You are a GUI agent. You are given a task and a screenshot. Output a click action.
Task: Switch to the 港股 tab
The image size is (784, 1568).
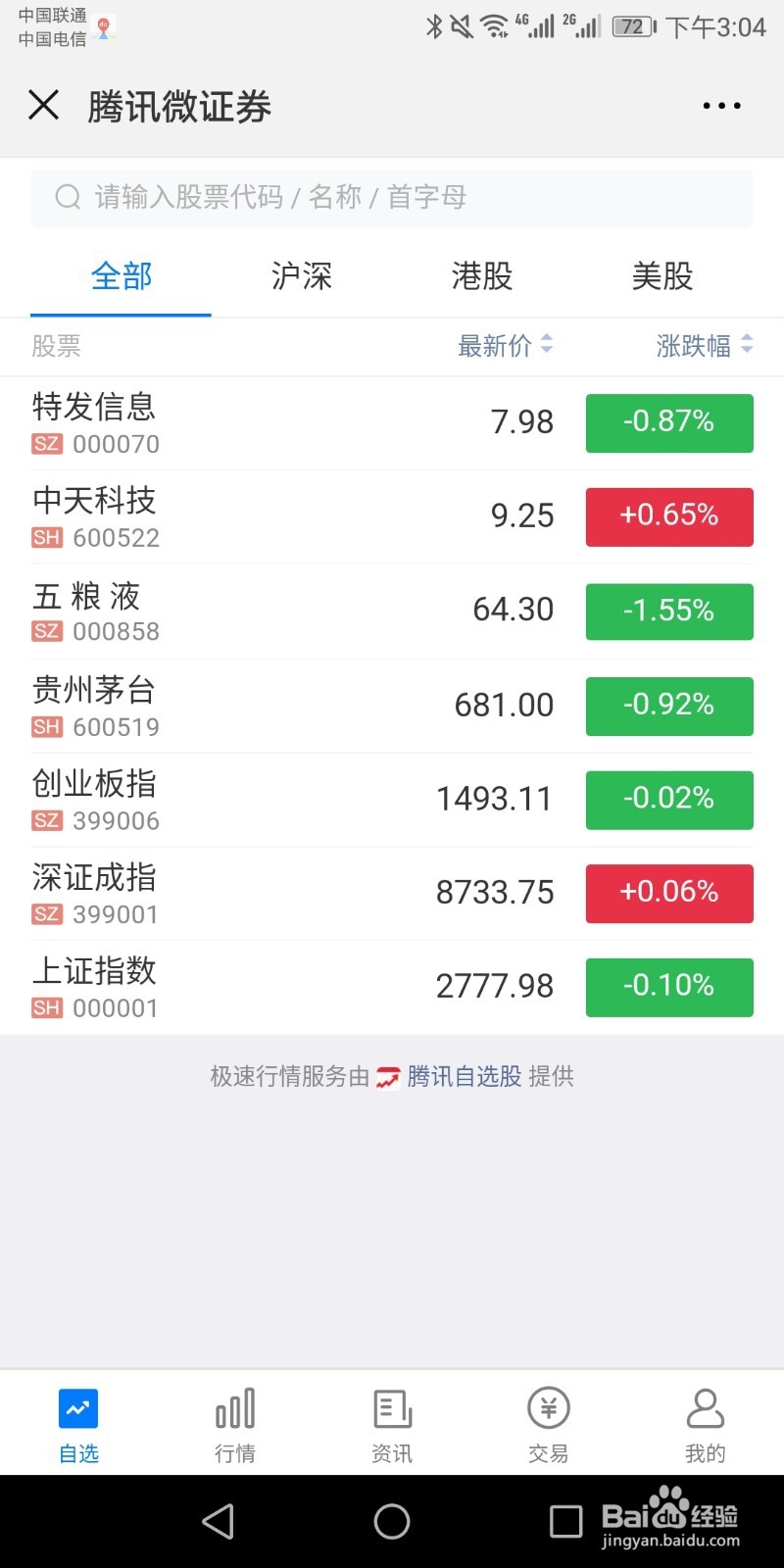(479, 277)
